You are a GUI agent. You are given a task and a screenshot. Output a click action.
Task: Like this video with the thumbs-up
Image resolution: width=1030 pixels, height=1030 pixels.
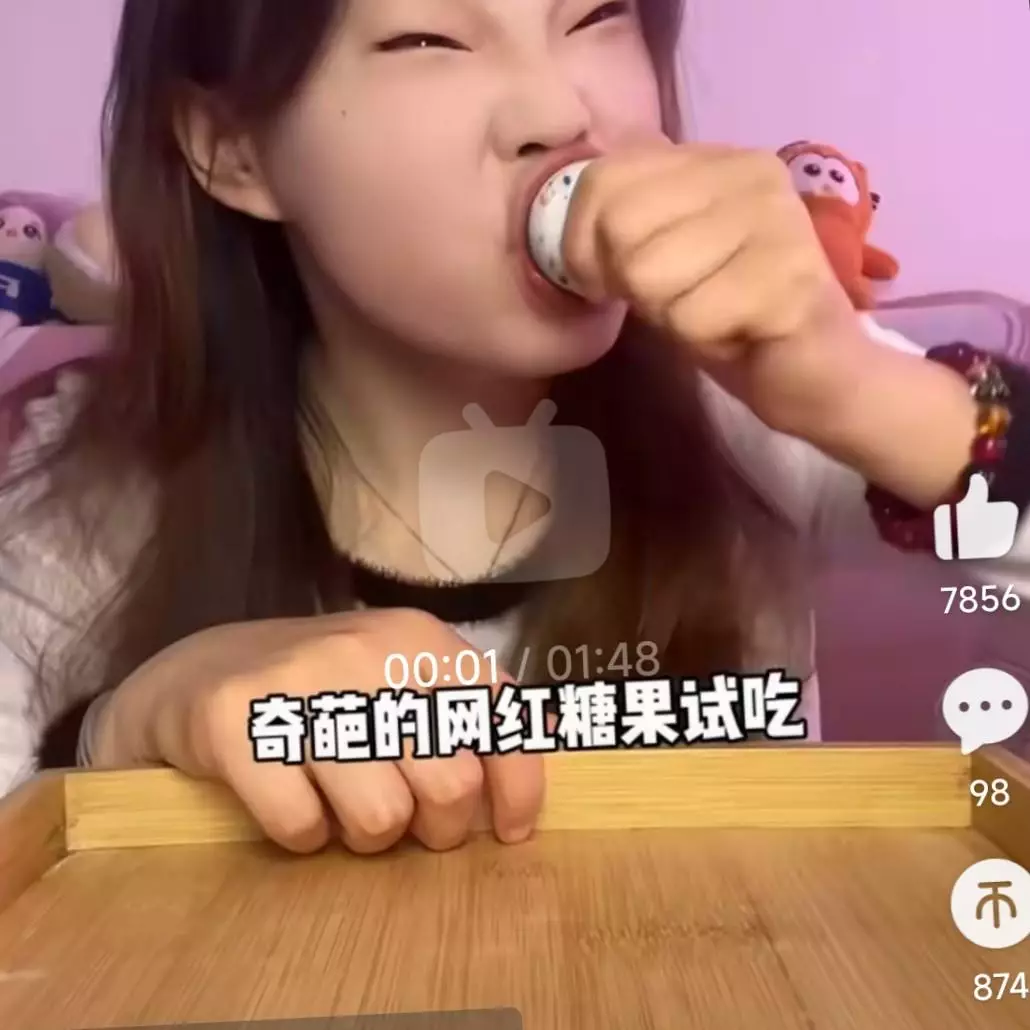(x=976, y=521)
